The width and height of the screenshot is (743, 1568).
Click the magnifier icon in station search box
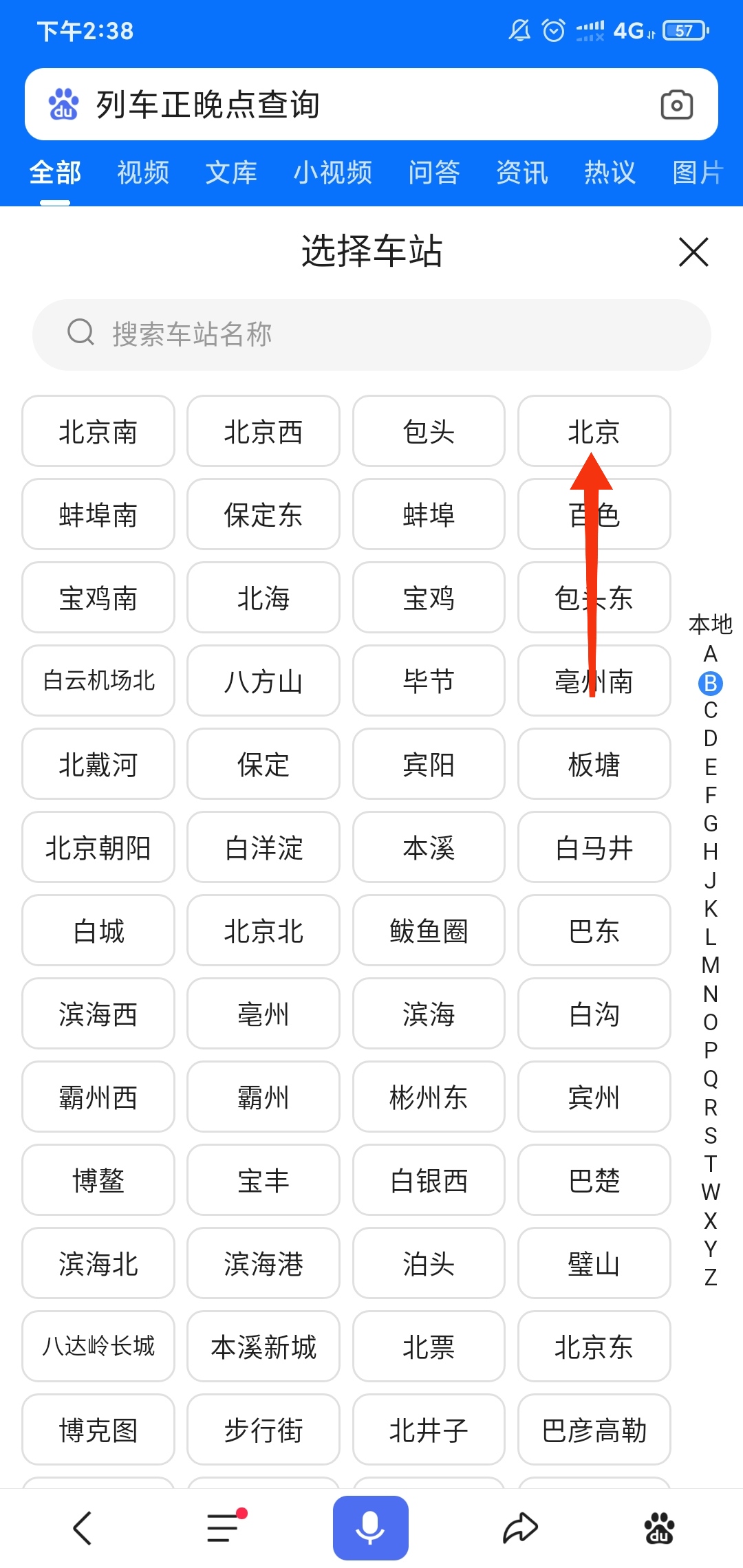click(x=81, y=334)
